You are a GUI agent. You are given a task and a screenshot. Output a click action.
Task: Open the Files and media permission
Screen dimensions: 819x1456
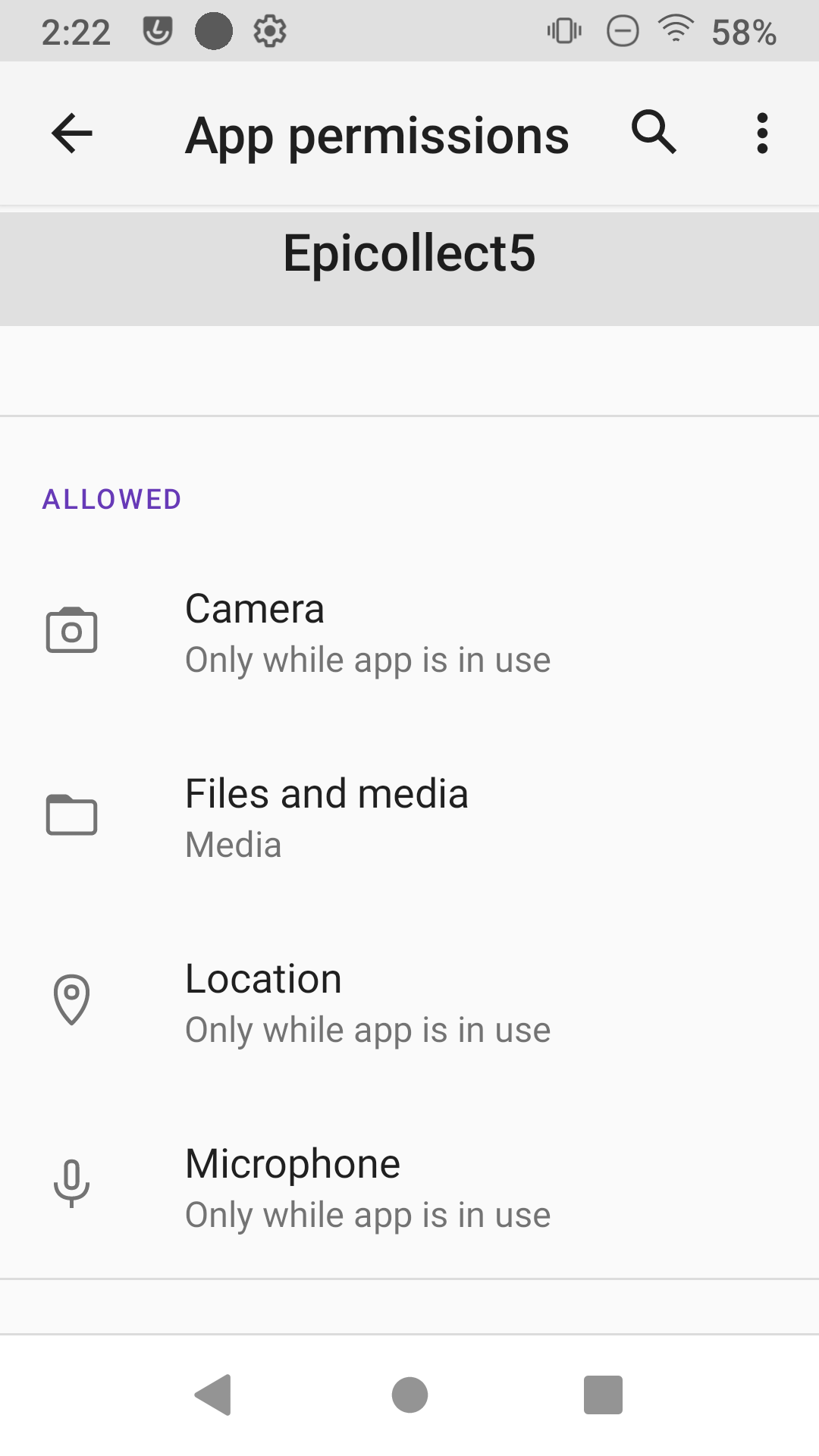tap(409, 817)
